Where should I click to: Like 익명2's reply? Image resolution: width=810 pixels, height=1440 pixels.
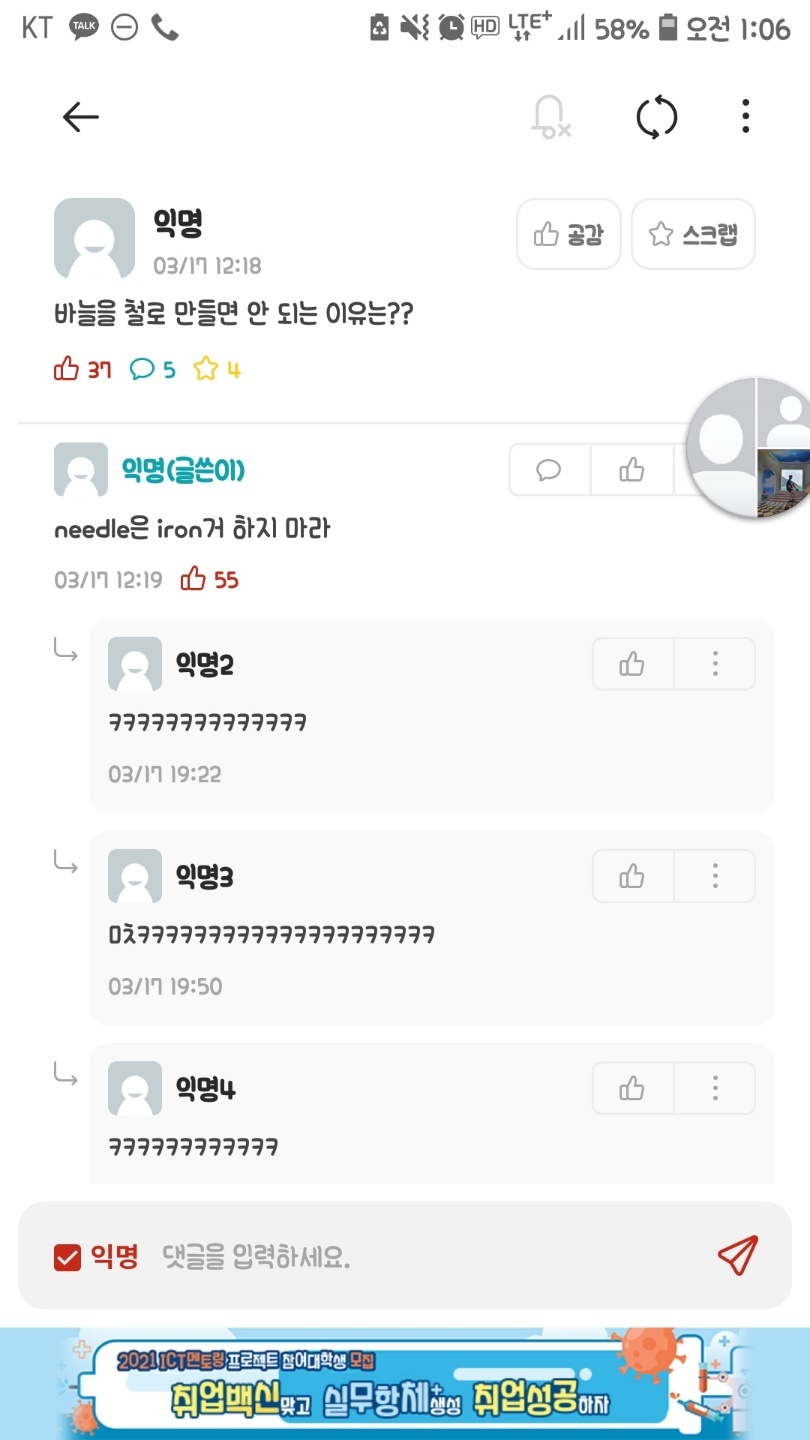point(632,664)
